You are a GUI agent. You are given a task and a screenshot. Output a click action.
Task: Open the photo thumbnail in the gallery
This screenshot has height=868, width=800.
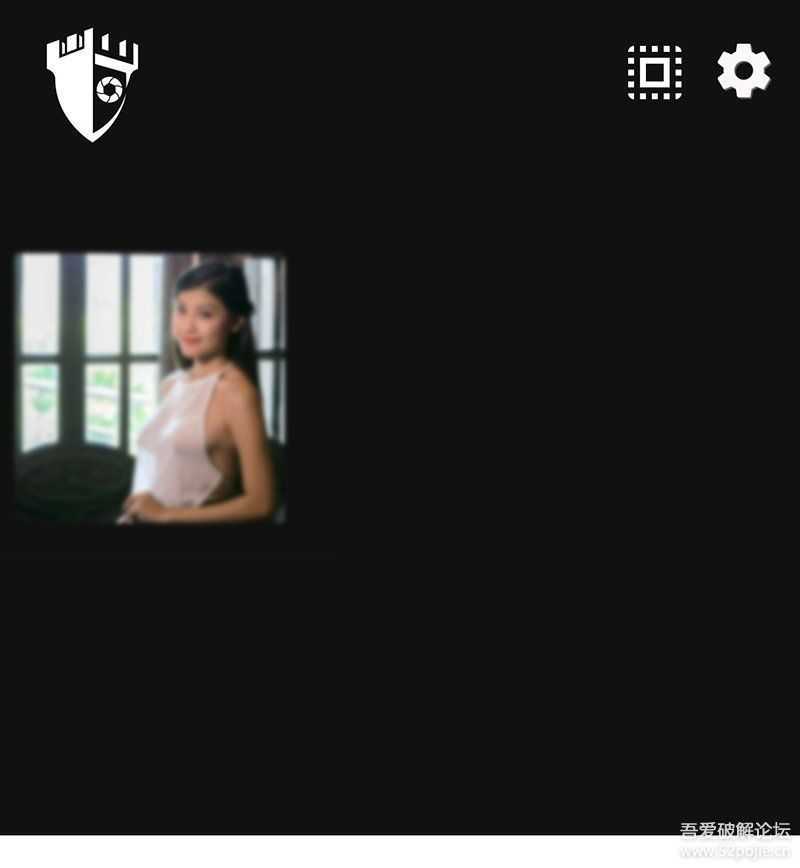[151, 388]
